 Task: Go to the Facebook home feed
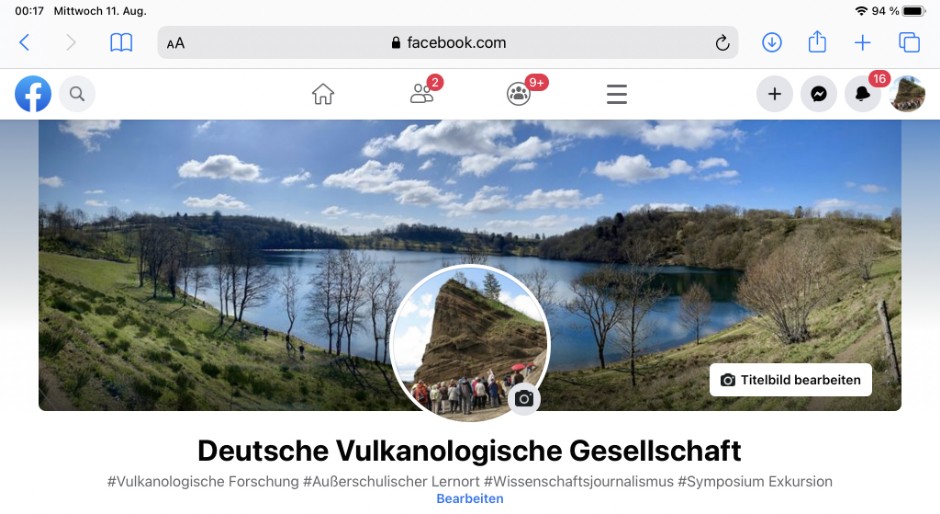click(323, 95)
